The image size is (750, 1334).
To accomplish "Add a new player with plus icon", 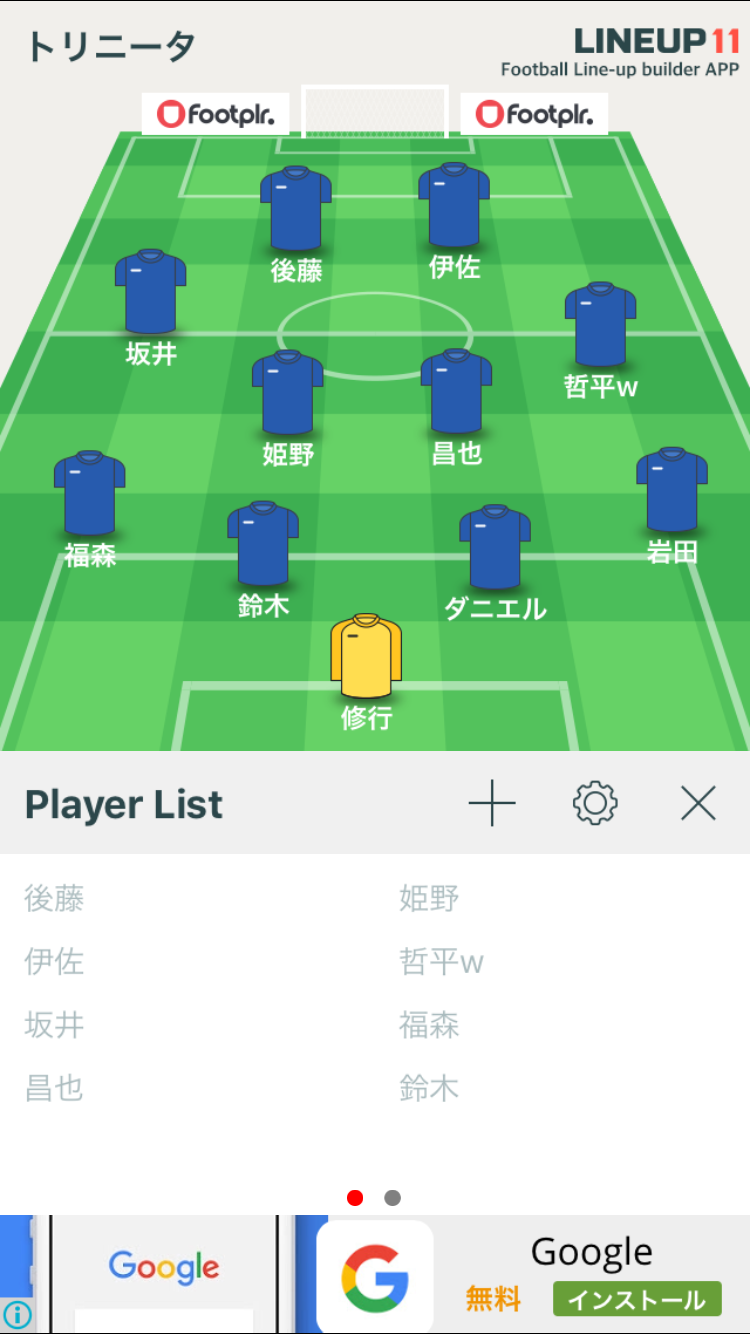I will coord(492,803).
